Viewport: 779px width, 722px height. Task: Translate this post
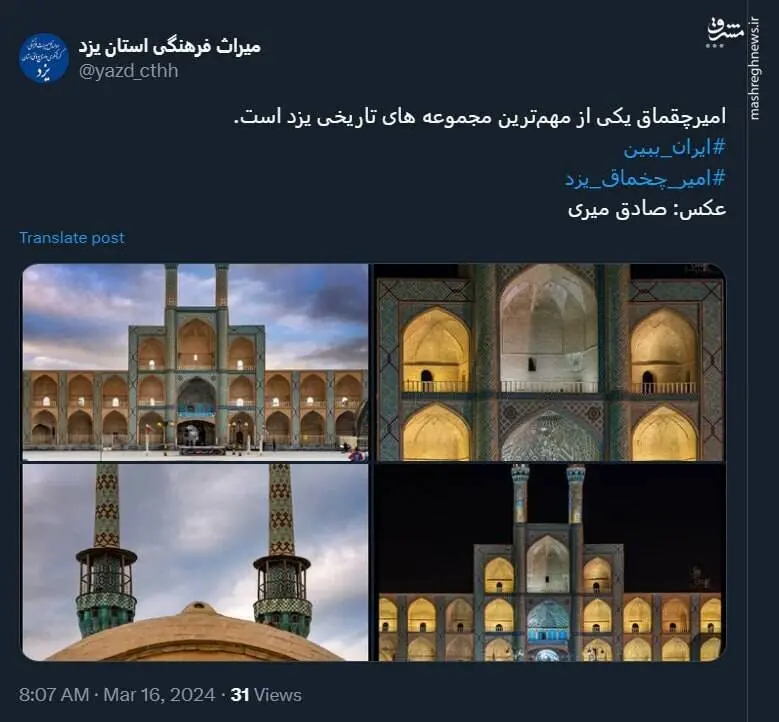pyautogui.click(x=72, y=237)
